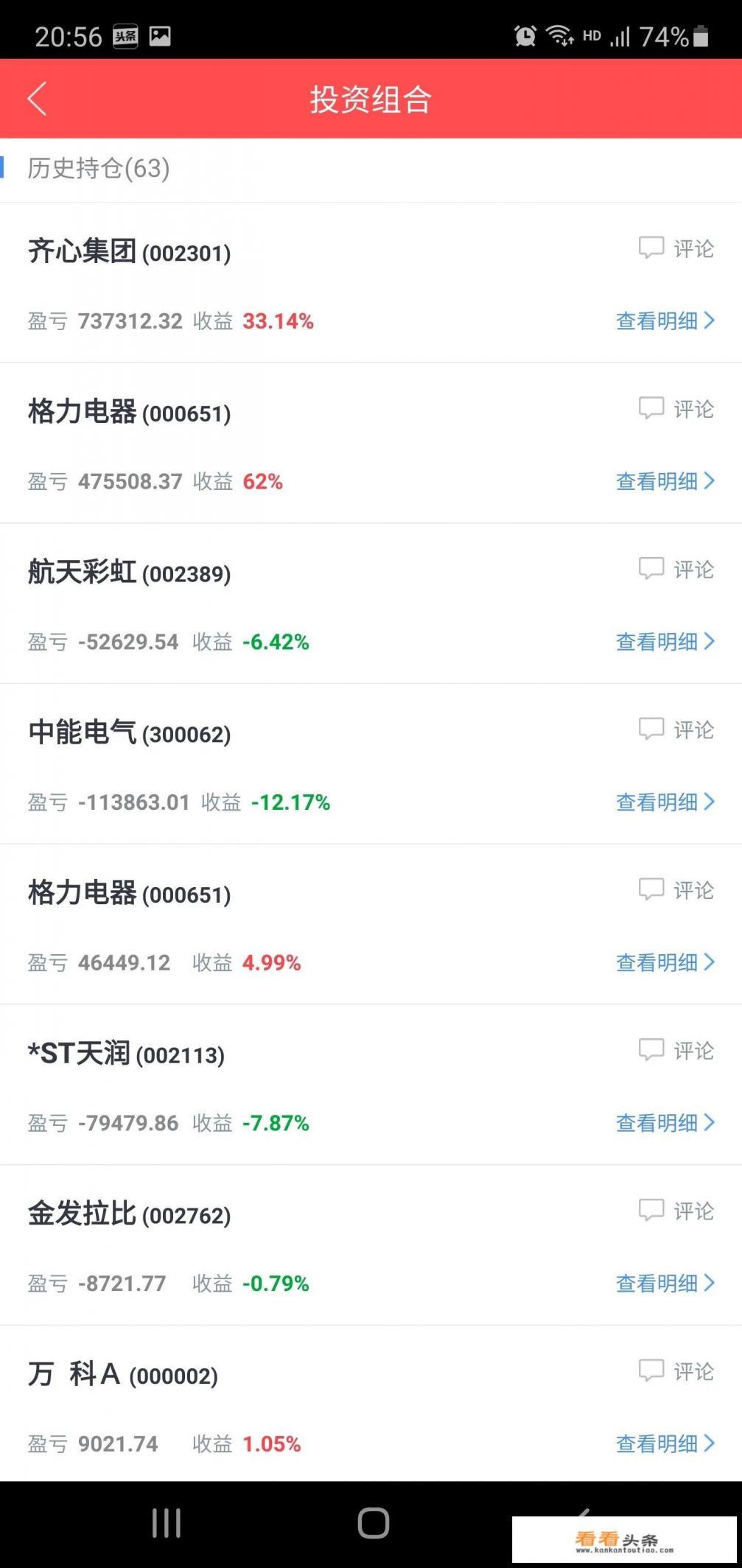Expand details chevron for 齐心集团

click(665, 321)
